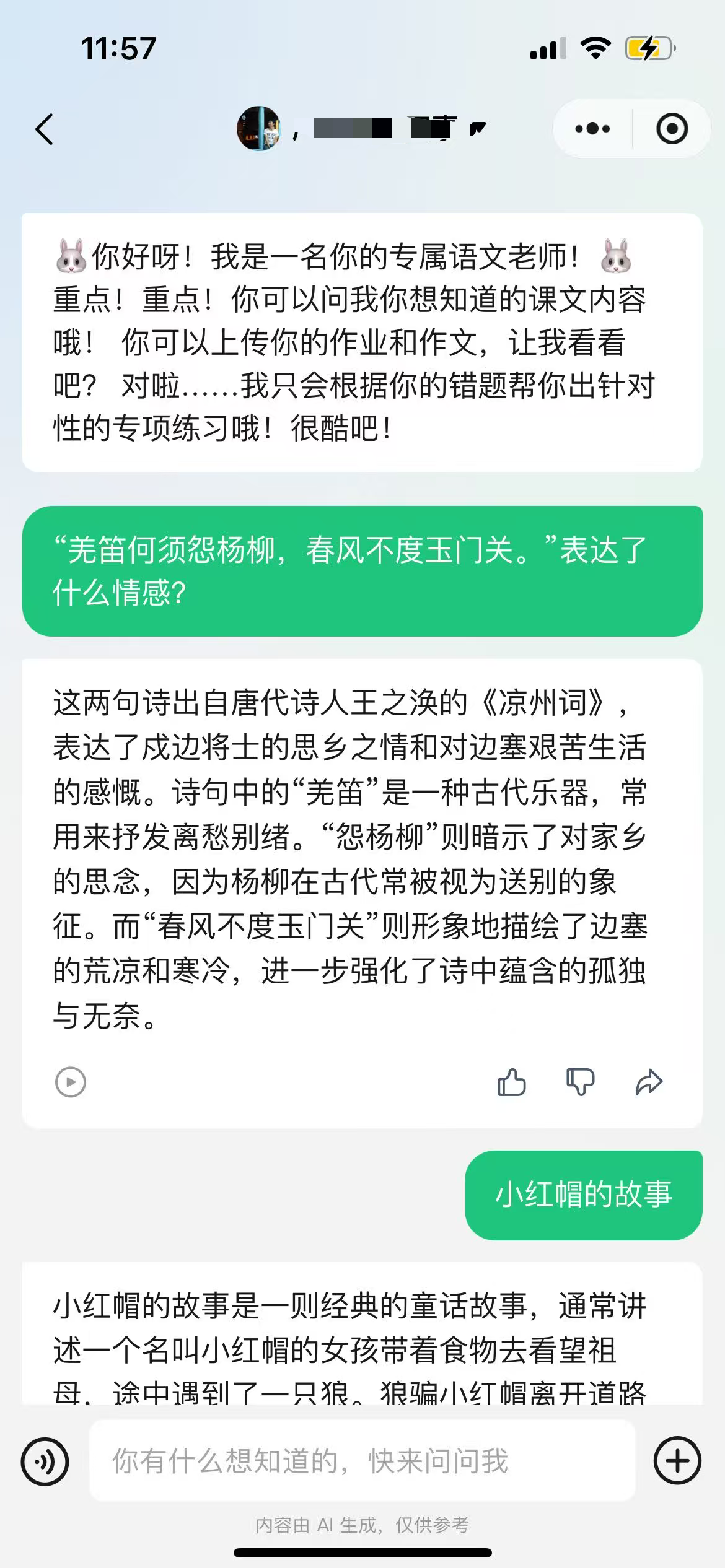725x1568 pixels.
Task: Open the three-dot more menu
Action: click(592, 129)
